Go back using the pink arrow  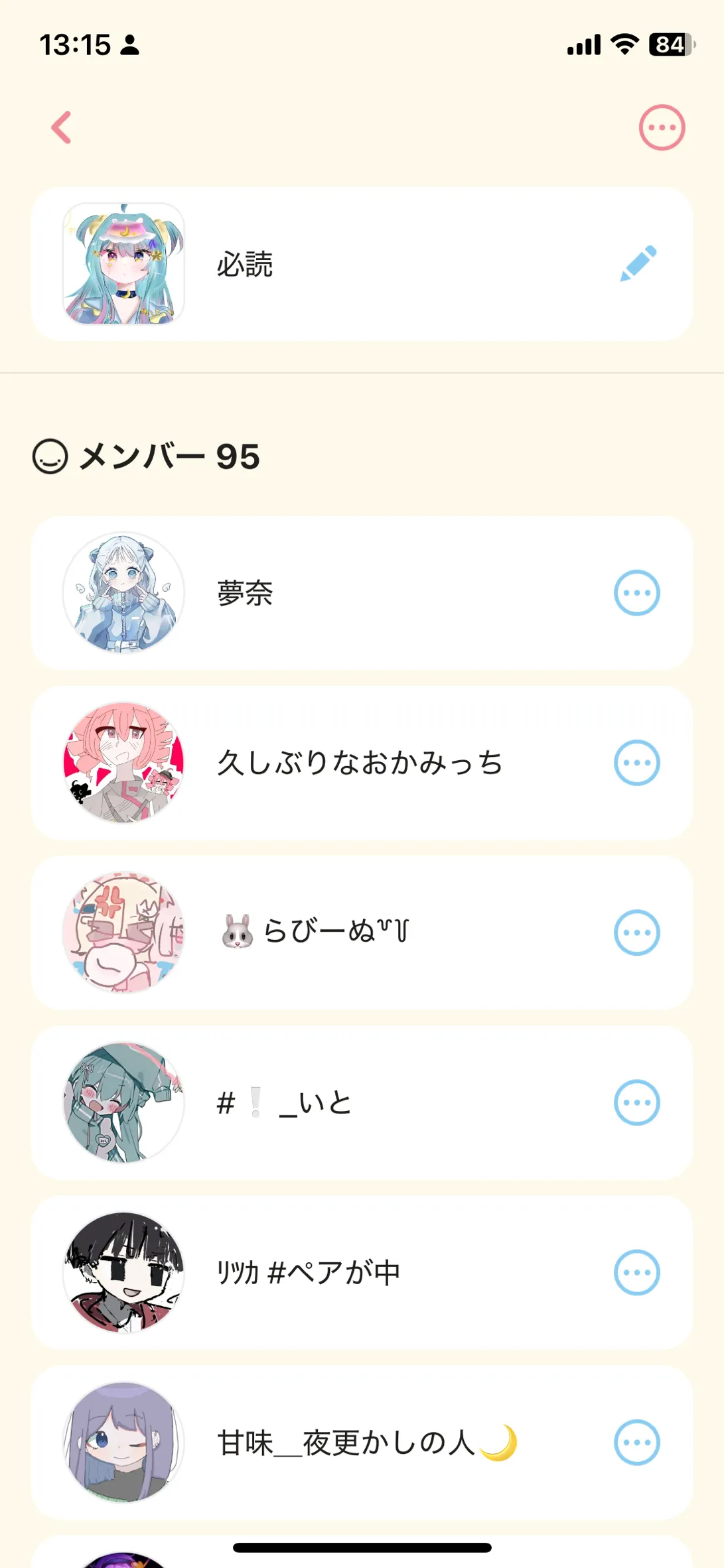click(62, 127)
